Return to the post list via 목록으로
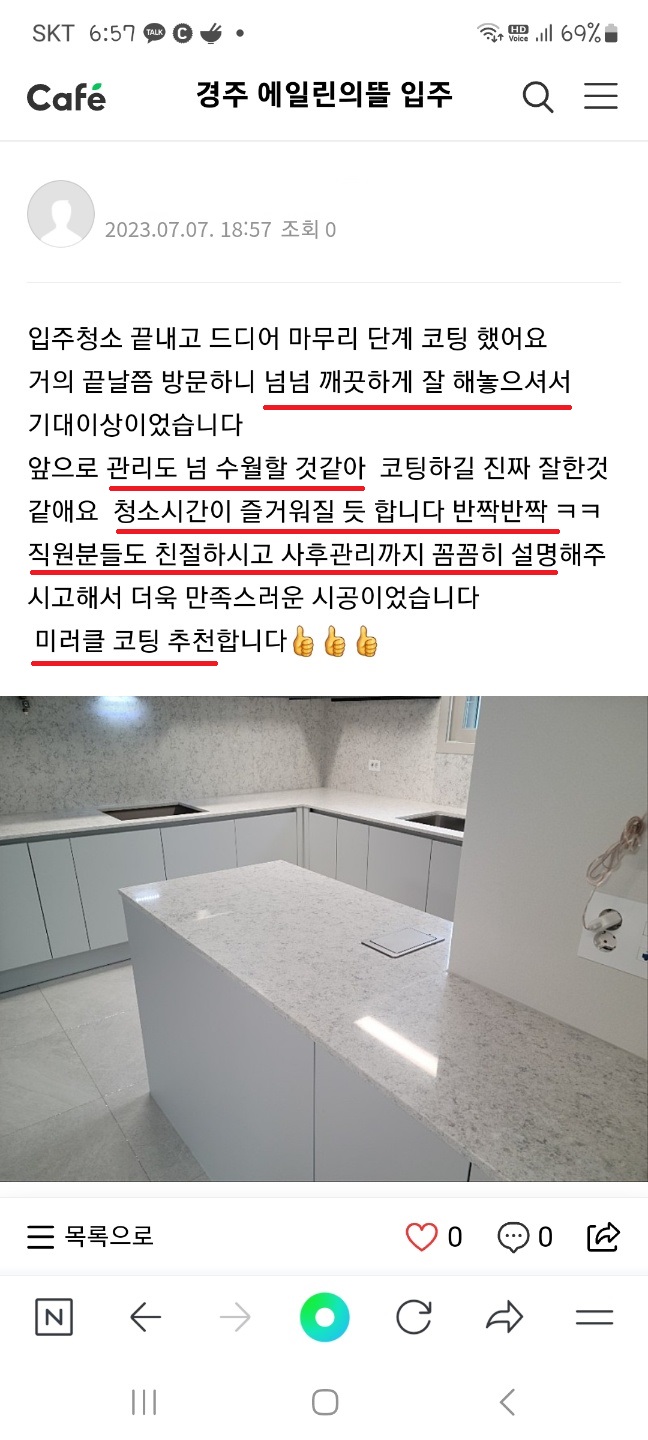The width and height of the screenshot is (648, 1440). point(90,1237)
